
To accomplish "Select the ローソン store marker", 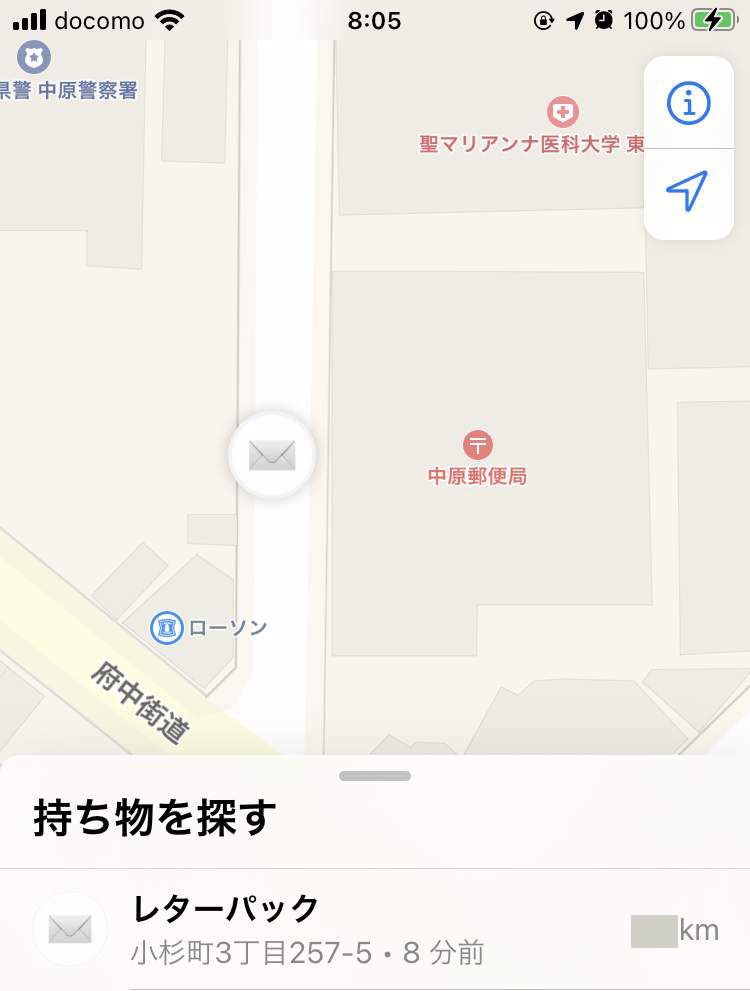I will pyautogui.click(x=167, y=628).
